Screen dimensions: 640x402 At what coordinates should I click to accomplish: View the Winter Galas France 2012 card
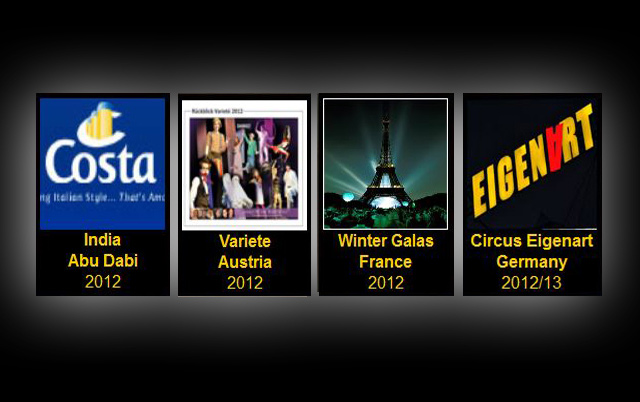coord(385,195)
